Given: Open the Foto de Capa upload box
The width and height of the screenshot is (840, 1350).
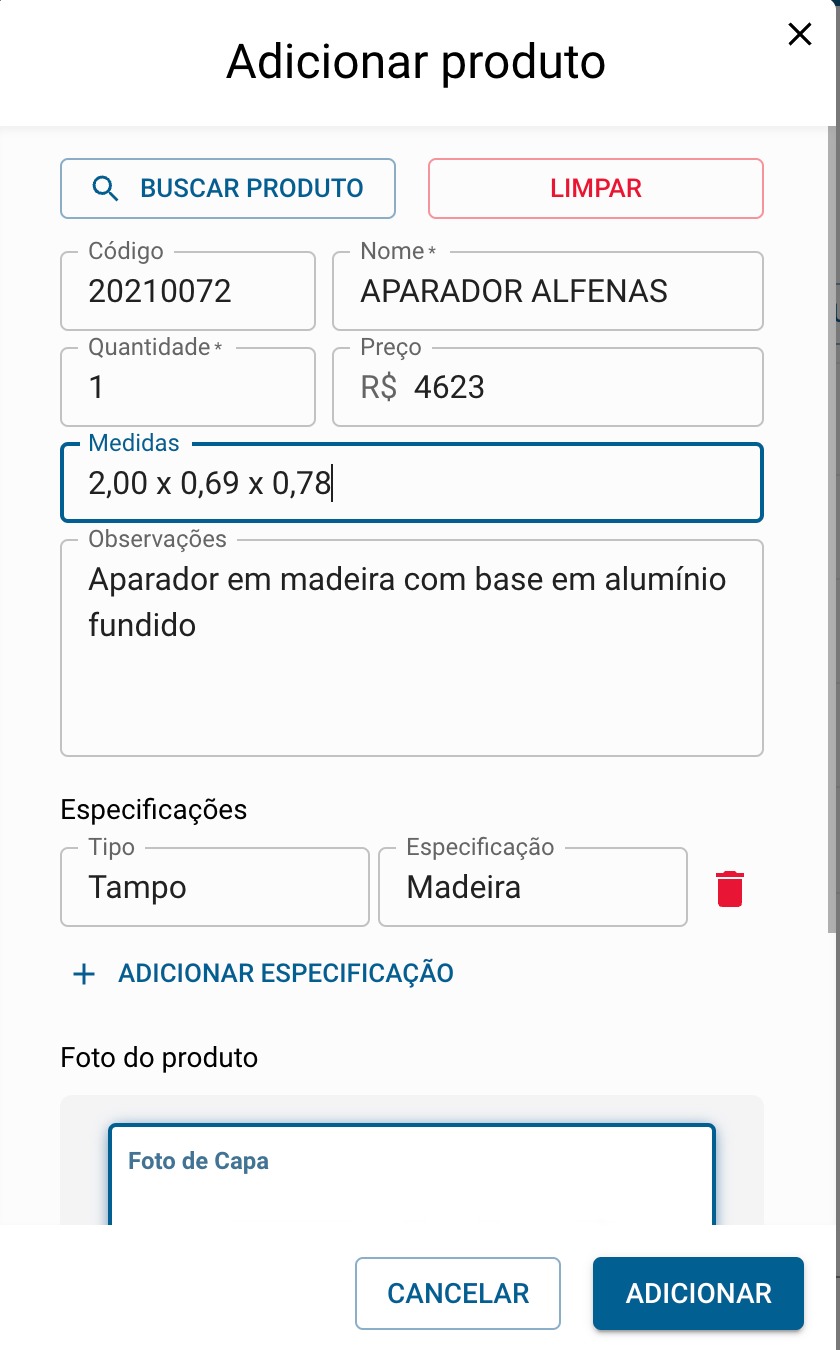Looking at the screenshot, I should (412, 1175).
